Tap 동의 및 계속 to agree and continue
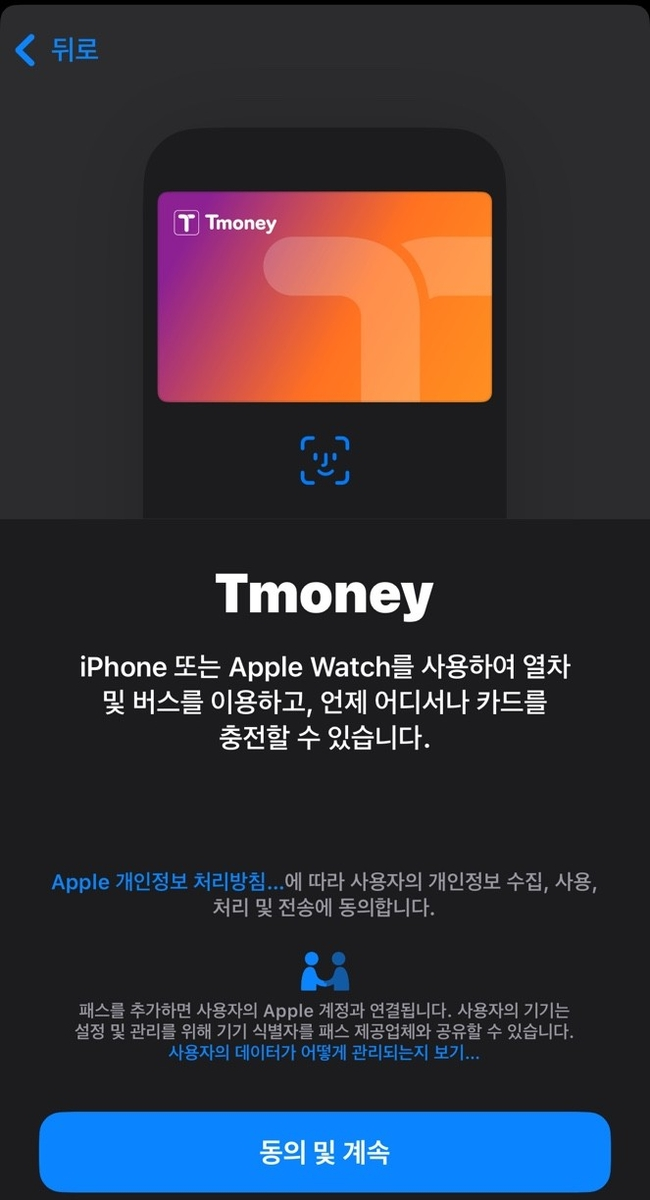The width and height of the screenshot is (650, 1200). (324, 1151)
